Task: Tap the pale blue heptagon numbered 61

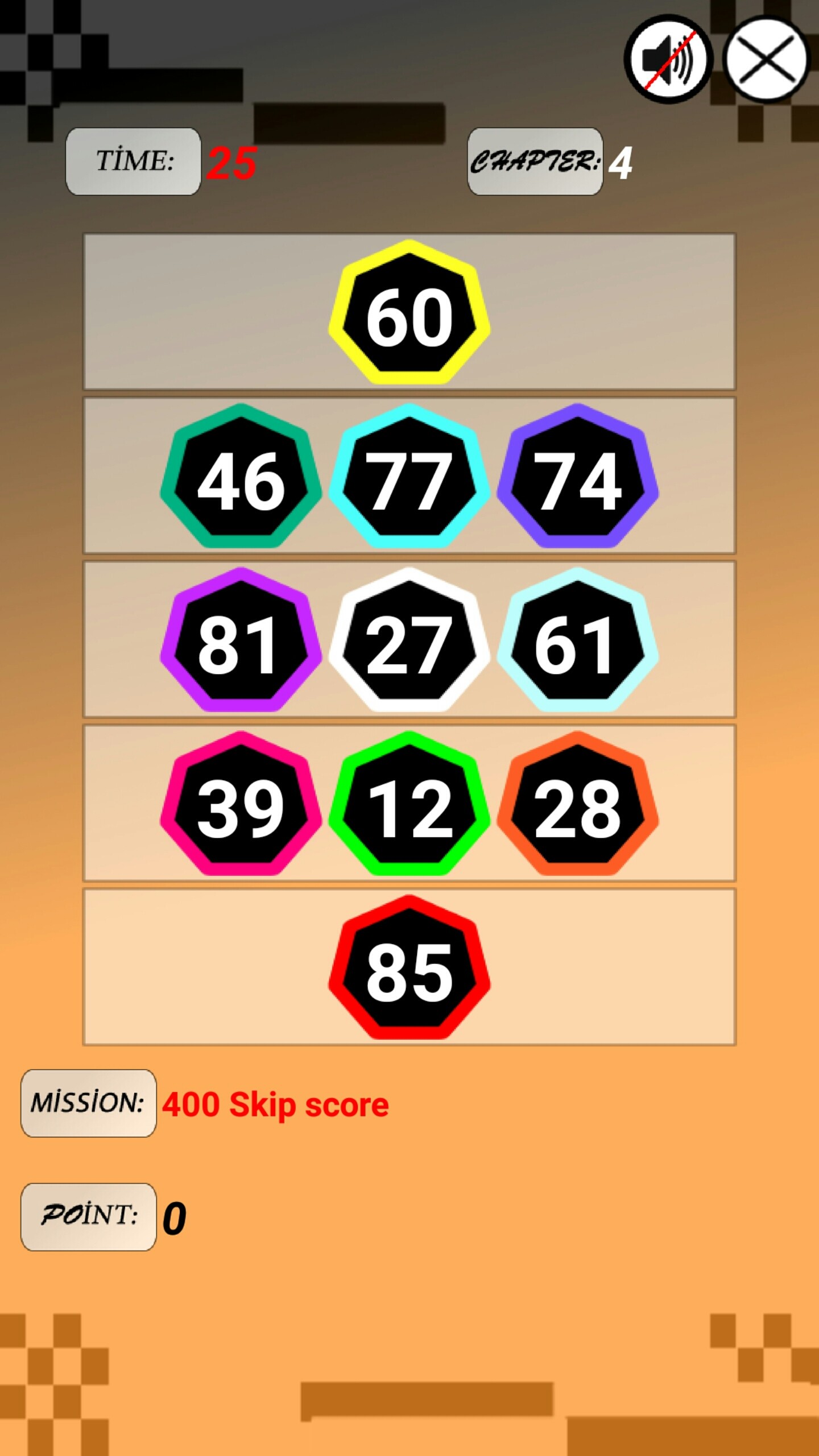Action: pos(578,642)
